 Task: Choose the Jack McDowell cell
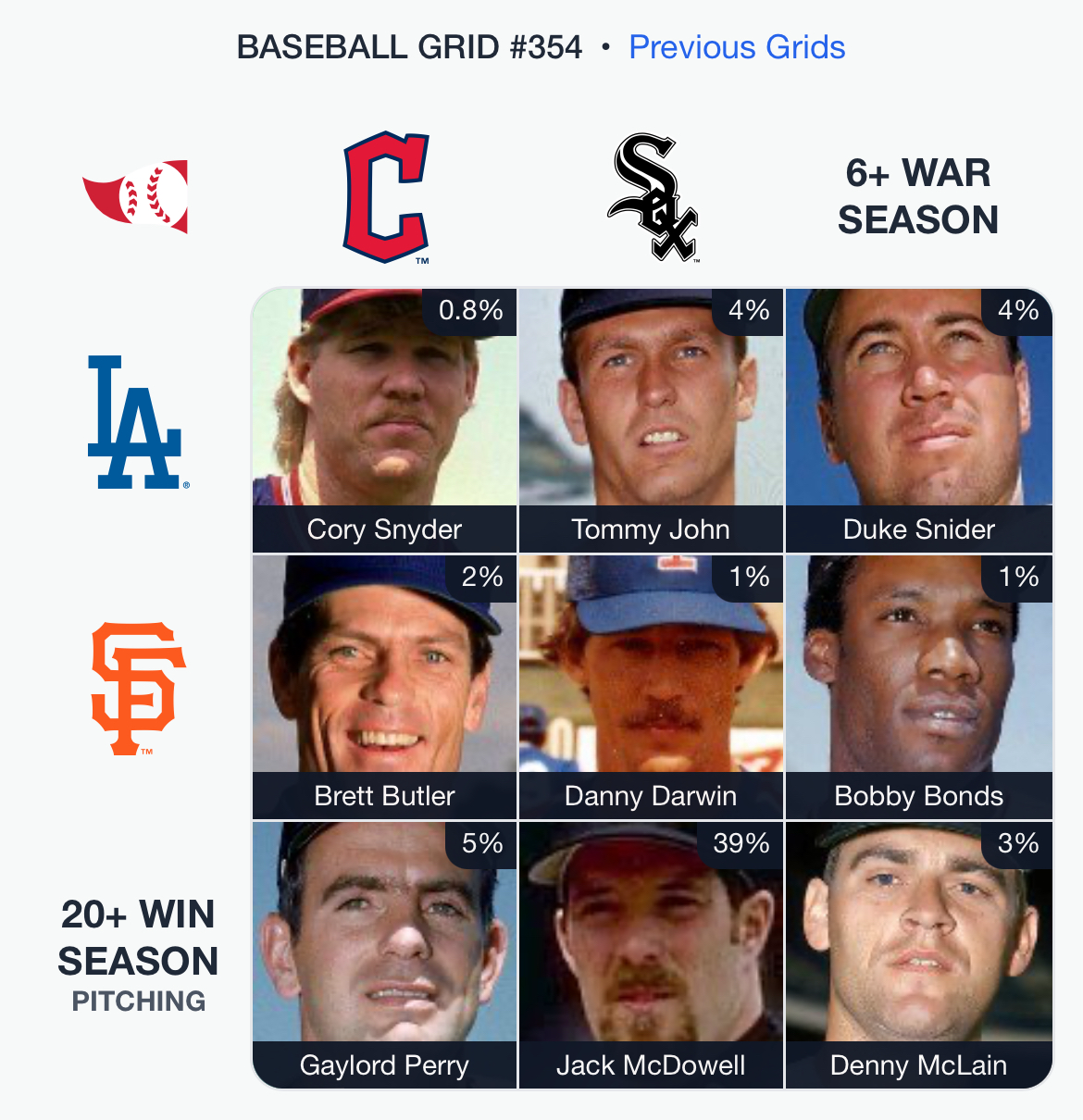(x=651, y=953)
